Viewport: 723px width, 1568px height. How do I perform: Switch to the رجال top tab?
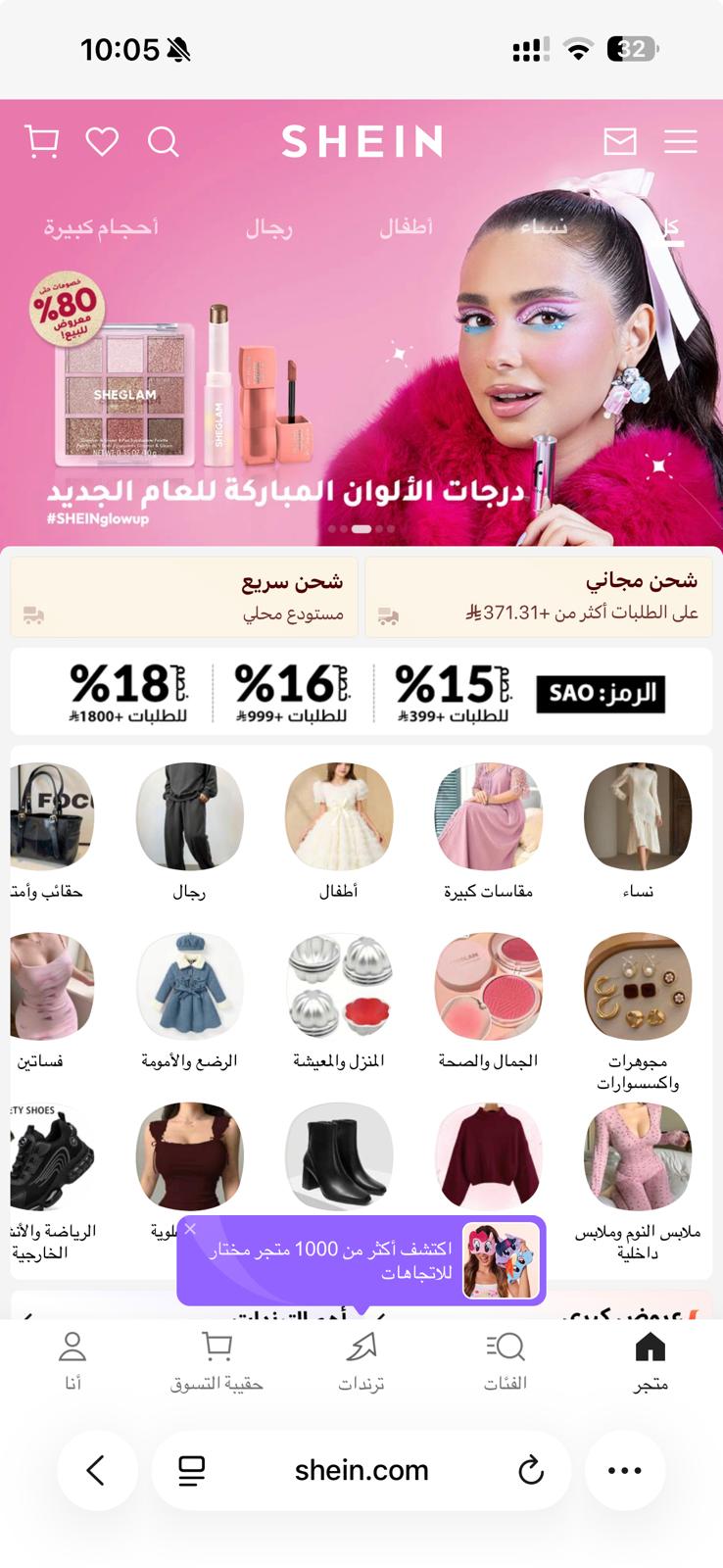[x=268, y=228]
